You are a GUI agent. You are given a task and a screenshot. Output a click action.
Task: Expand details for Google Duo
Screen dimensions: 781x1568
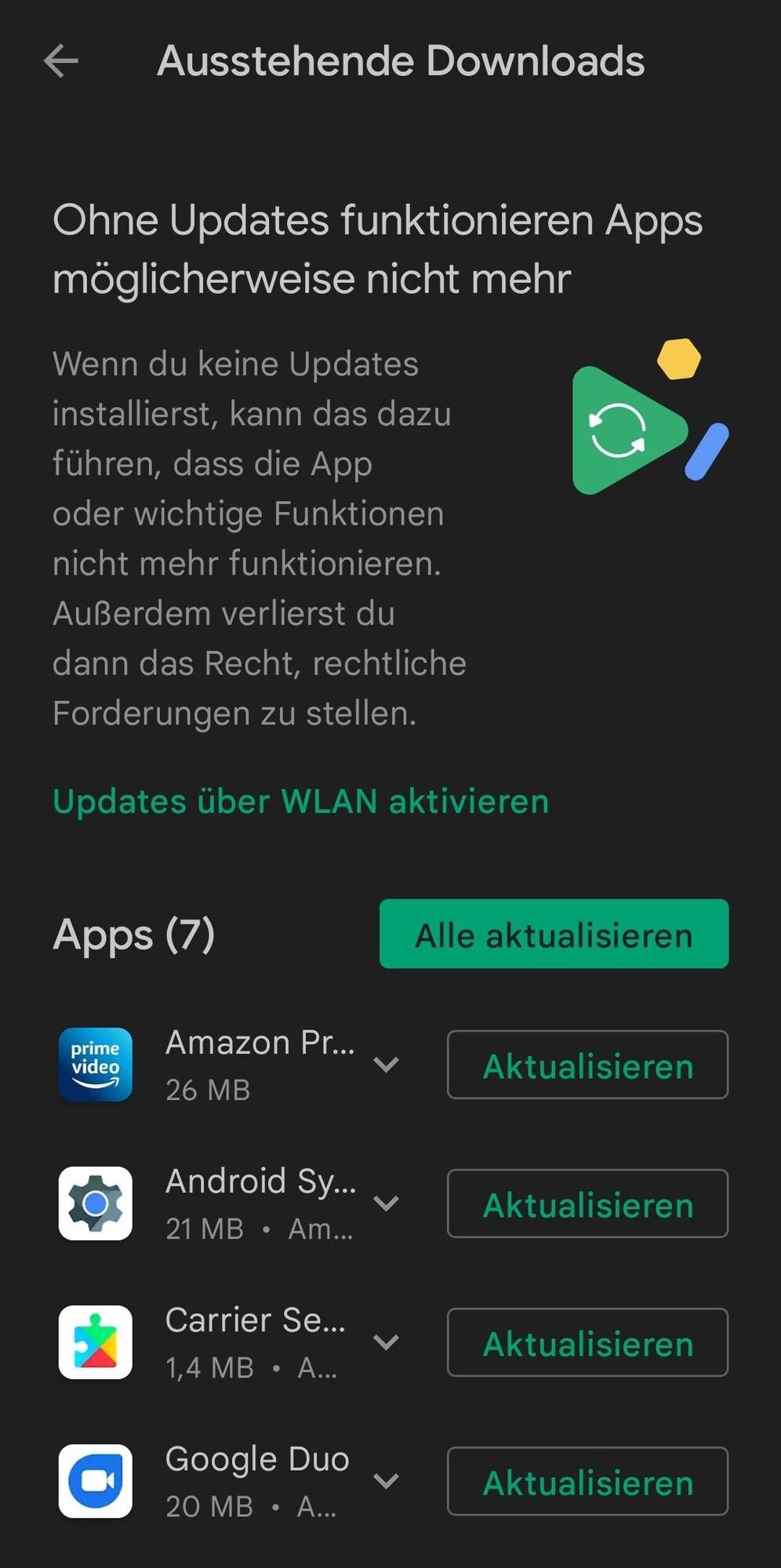coord(386,1481)
